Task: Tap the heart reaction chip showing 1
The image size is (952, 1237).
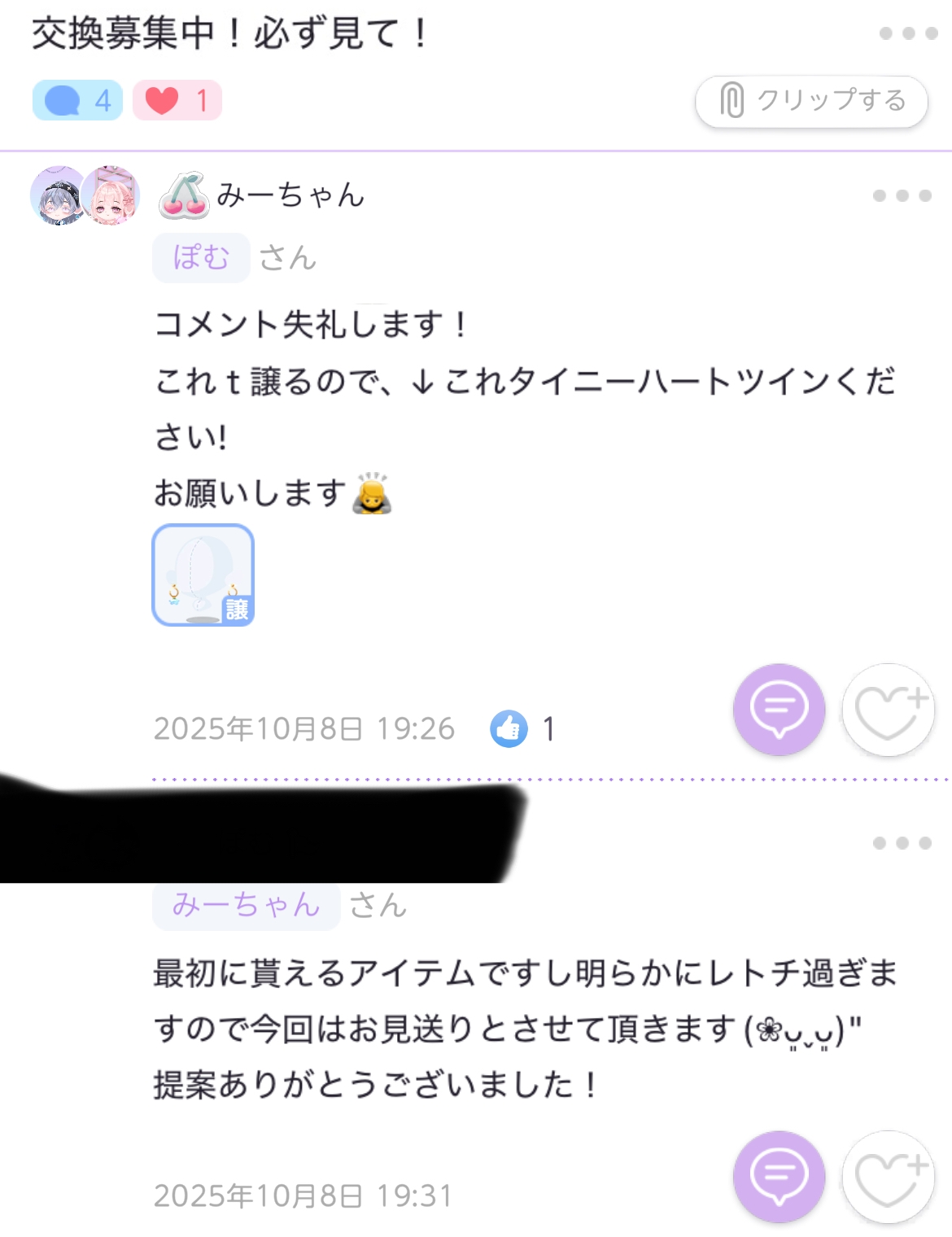Action: click(x=177, y=101)
